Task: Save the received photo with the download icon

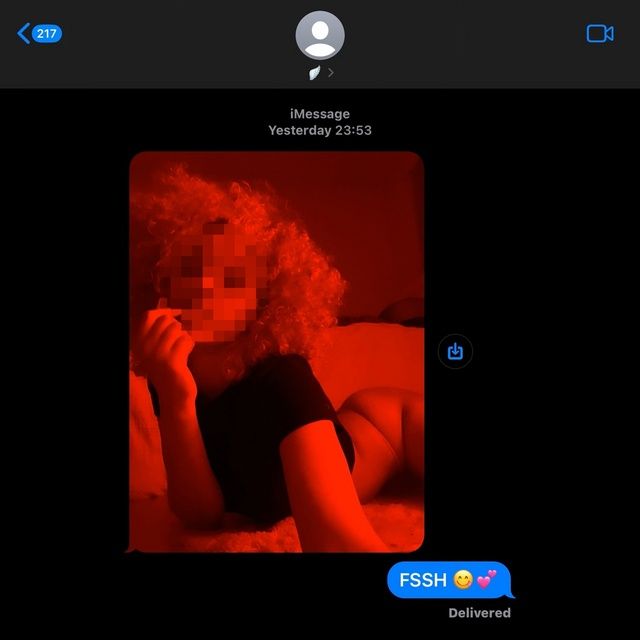Action: (456, 351)
